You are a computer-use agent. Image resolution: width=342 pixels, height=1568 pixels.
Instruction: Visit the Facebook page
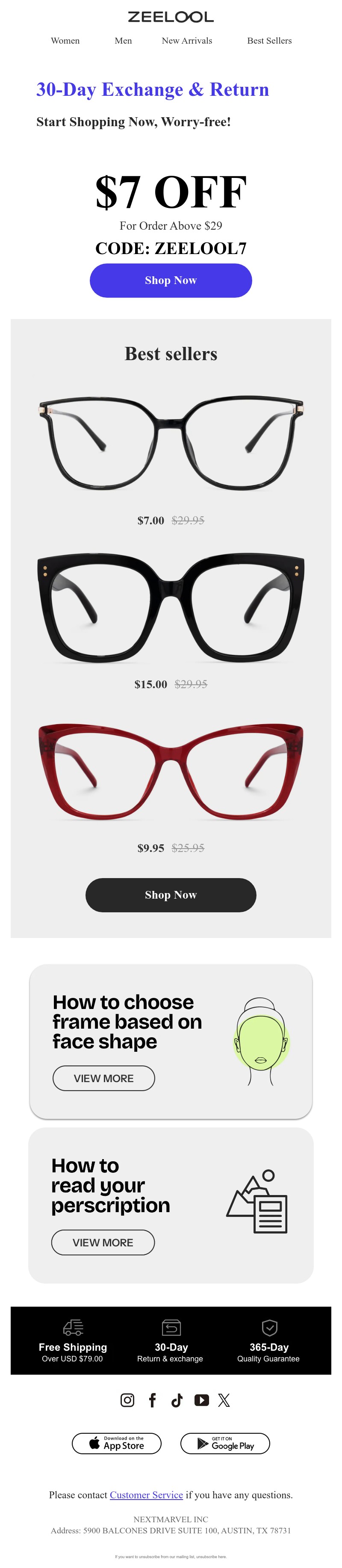coord(152,1400)
